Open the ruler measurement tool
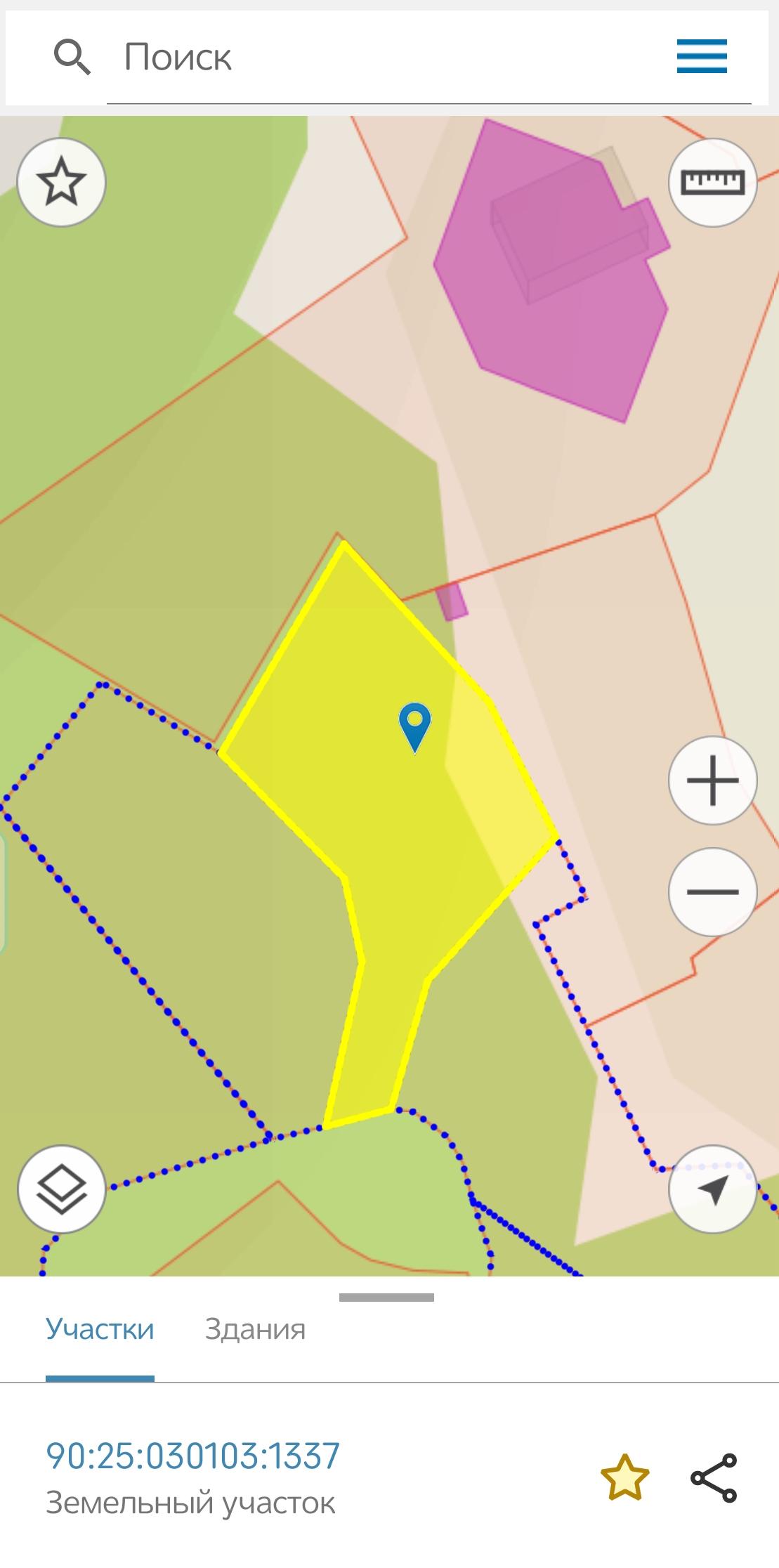This screenshot has width=779, height=1568. point(712,182)
